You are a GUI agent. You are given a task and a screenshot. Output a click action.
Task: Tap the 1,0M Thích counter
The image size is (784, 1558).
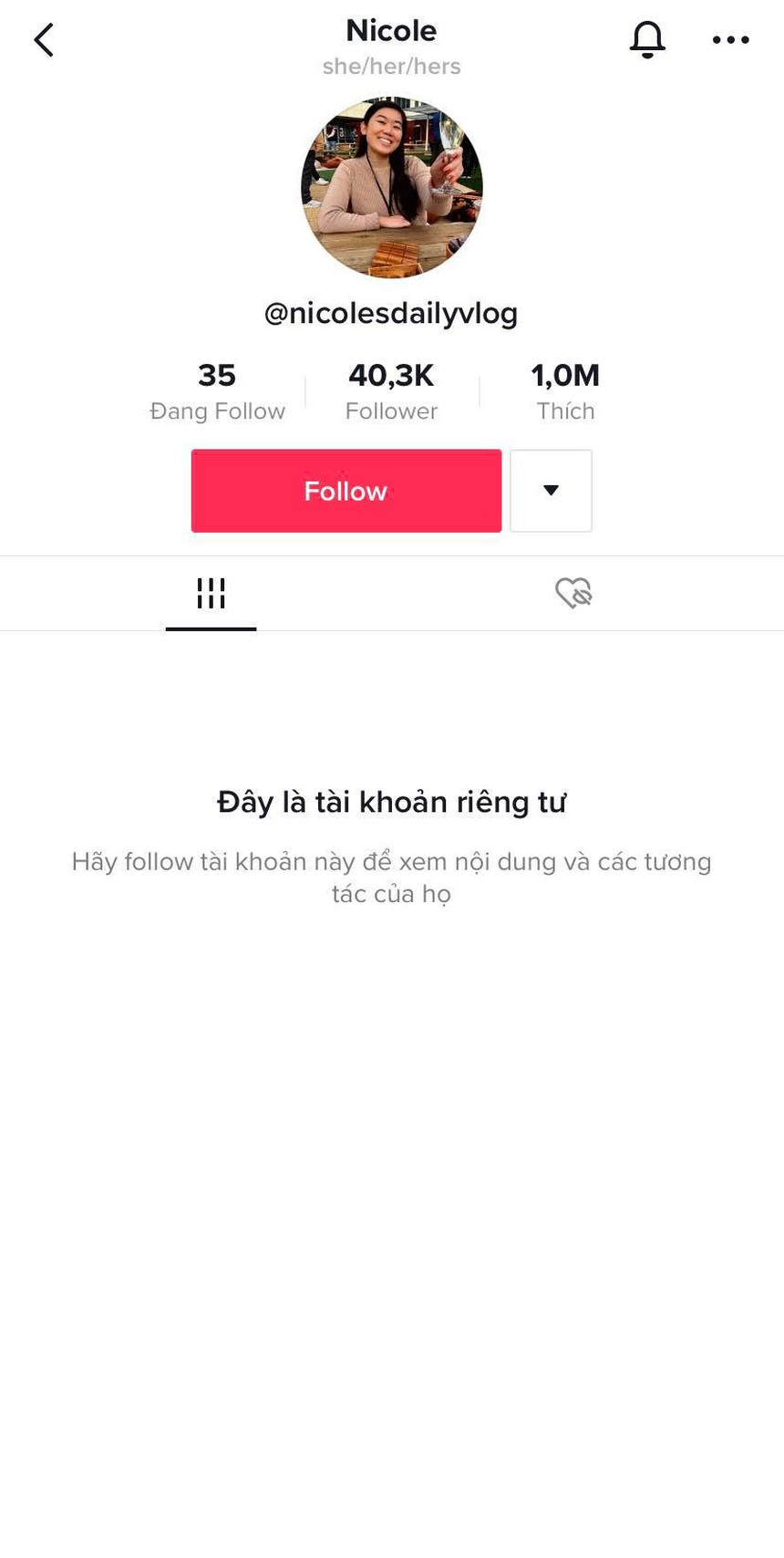(x=566, y=390)
